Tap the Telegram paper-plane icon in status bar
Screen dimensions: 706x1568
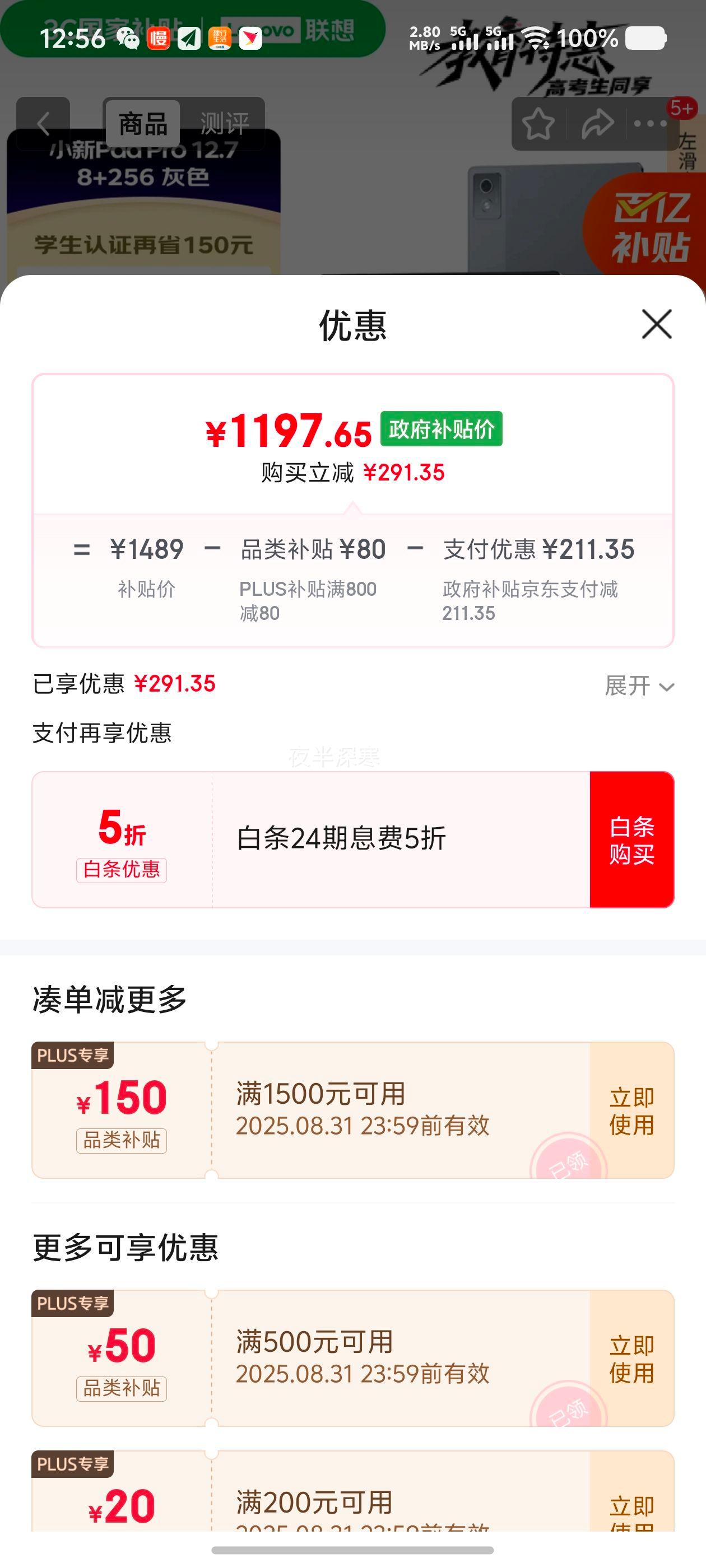click(x=188, y=38)
